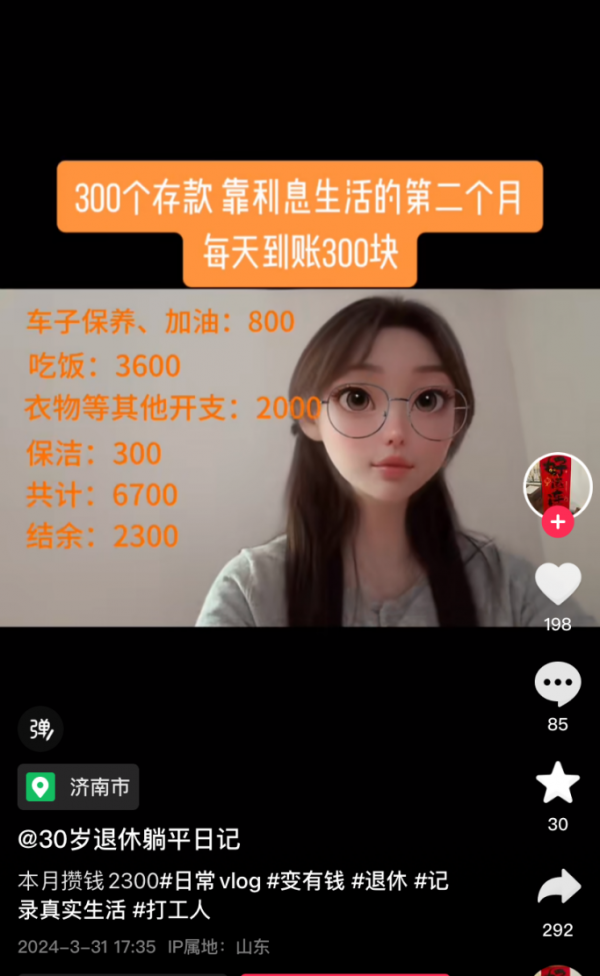Screen dimensions: 600x976
Task: Follow the creator with the red plus button
Action: tap(558, 522)
